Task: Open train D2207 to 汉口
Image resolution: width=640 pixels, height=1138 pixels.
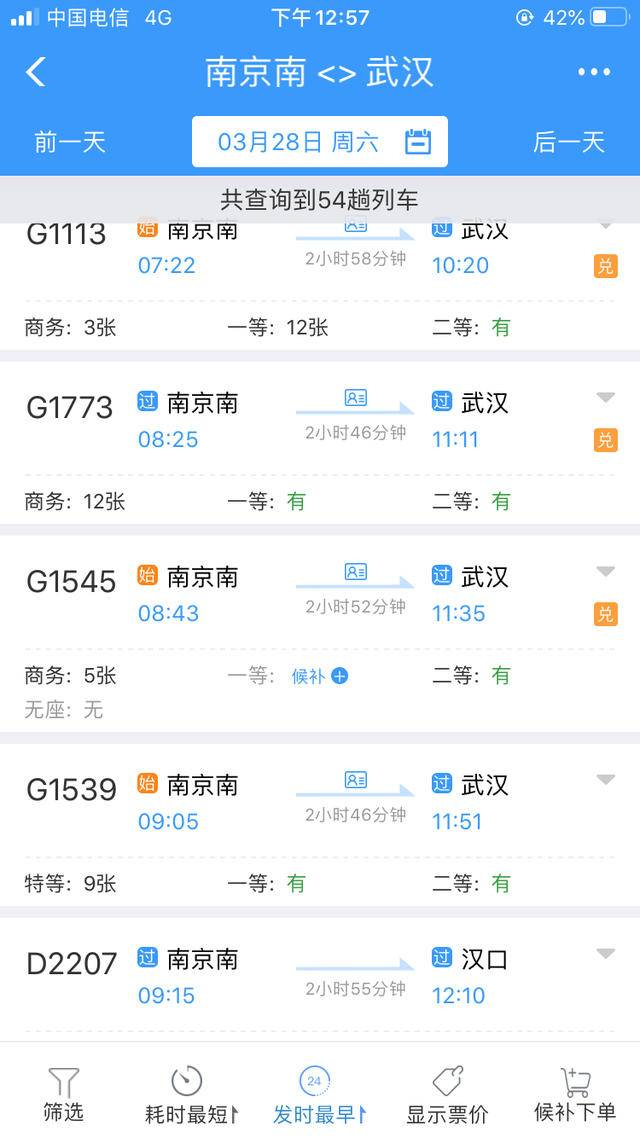Action: tap(70, 963)
